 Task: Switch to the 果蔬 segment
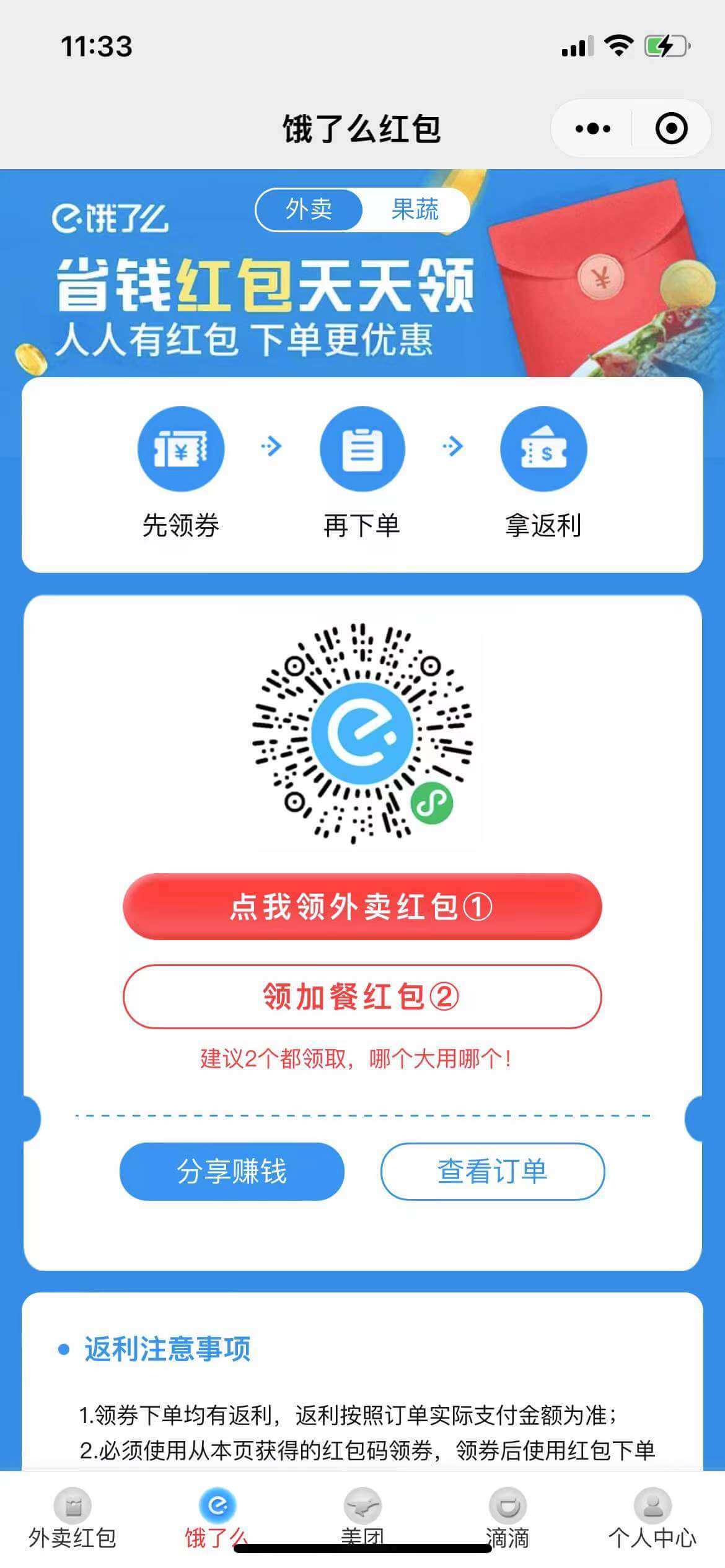pyautogui.click(x=415, y=210)
